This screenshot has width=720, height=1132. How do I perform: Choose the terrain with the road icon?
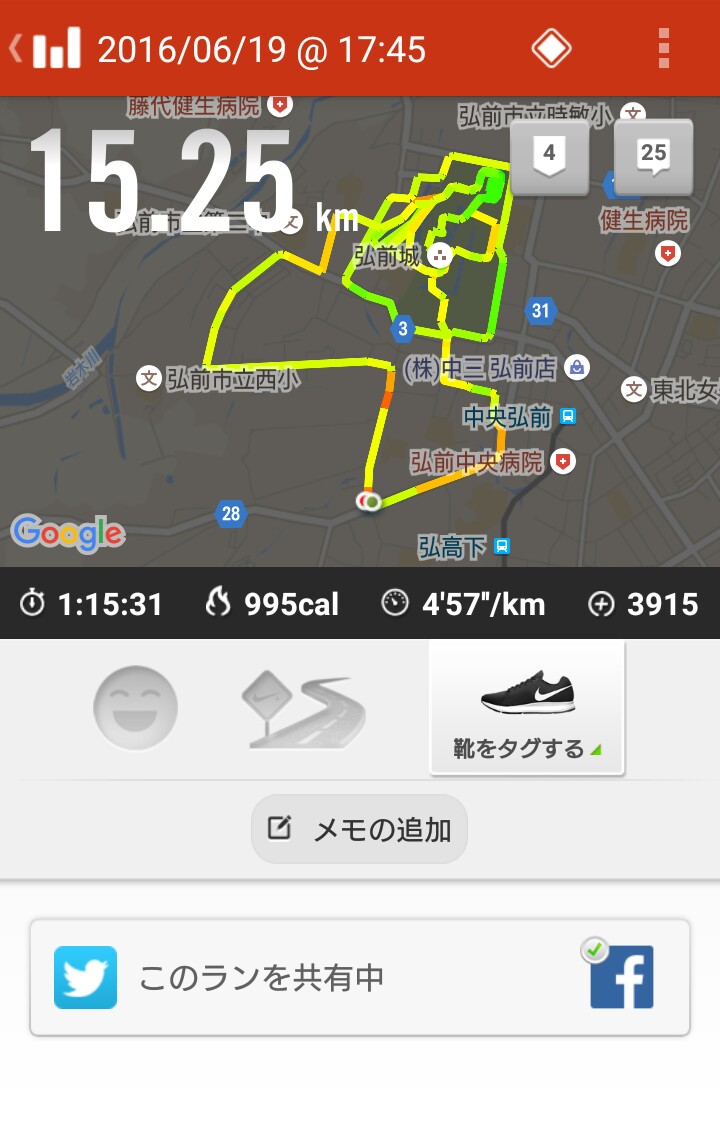pos(303,710)
